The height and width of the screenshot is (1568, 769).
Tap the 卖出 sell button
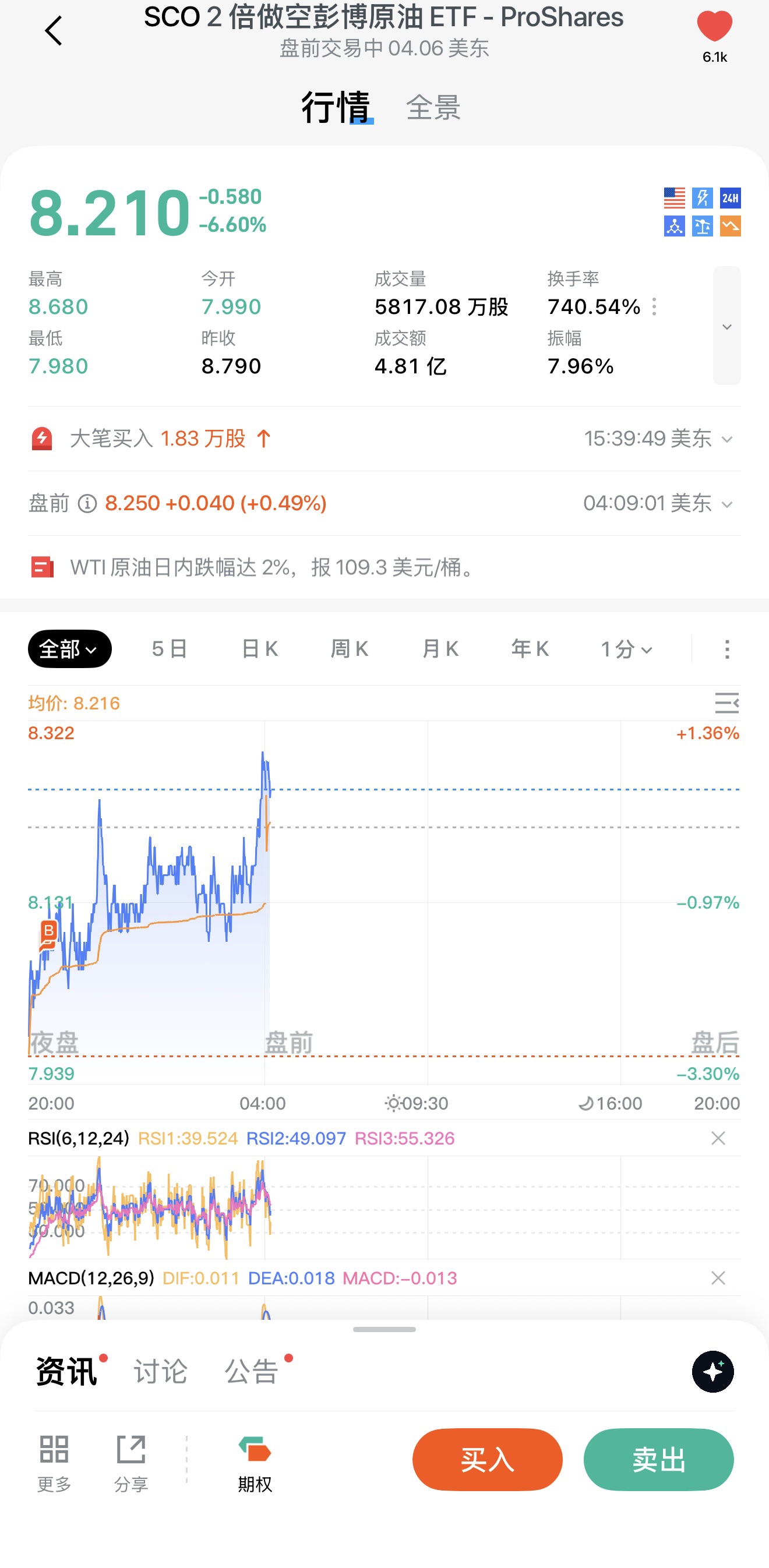[x=658, y=1460]
